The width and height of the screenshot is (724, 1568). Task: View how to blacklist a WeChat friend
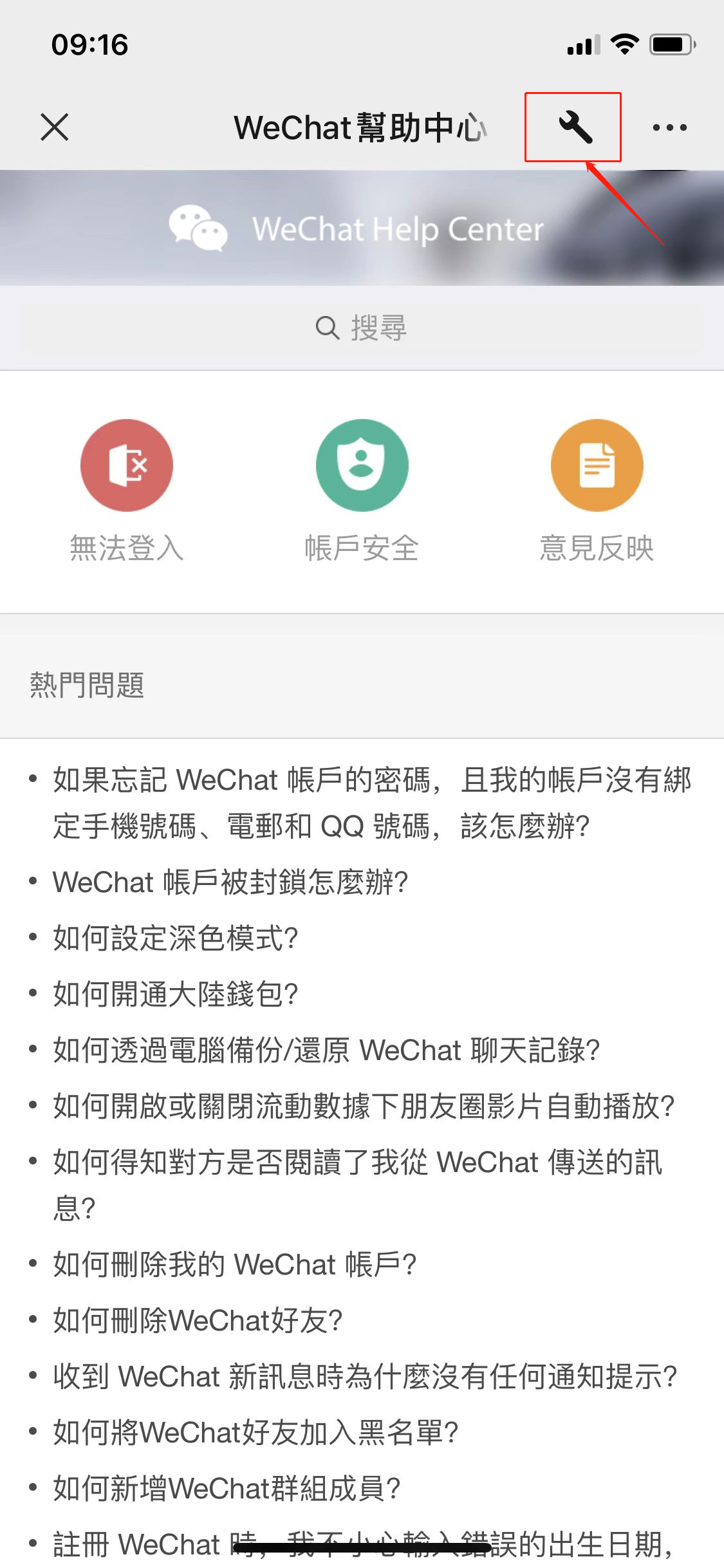pos(255,1432)
